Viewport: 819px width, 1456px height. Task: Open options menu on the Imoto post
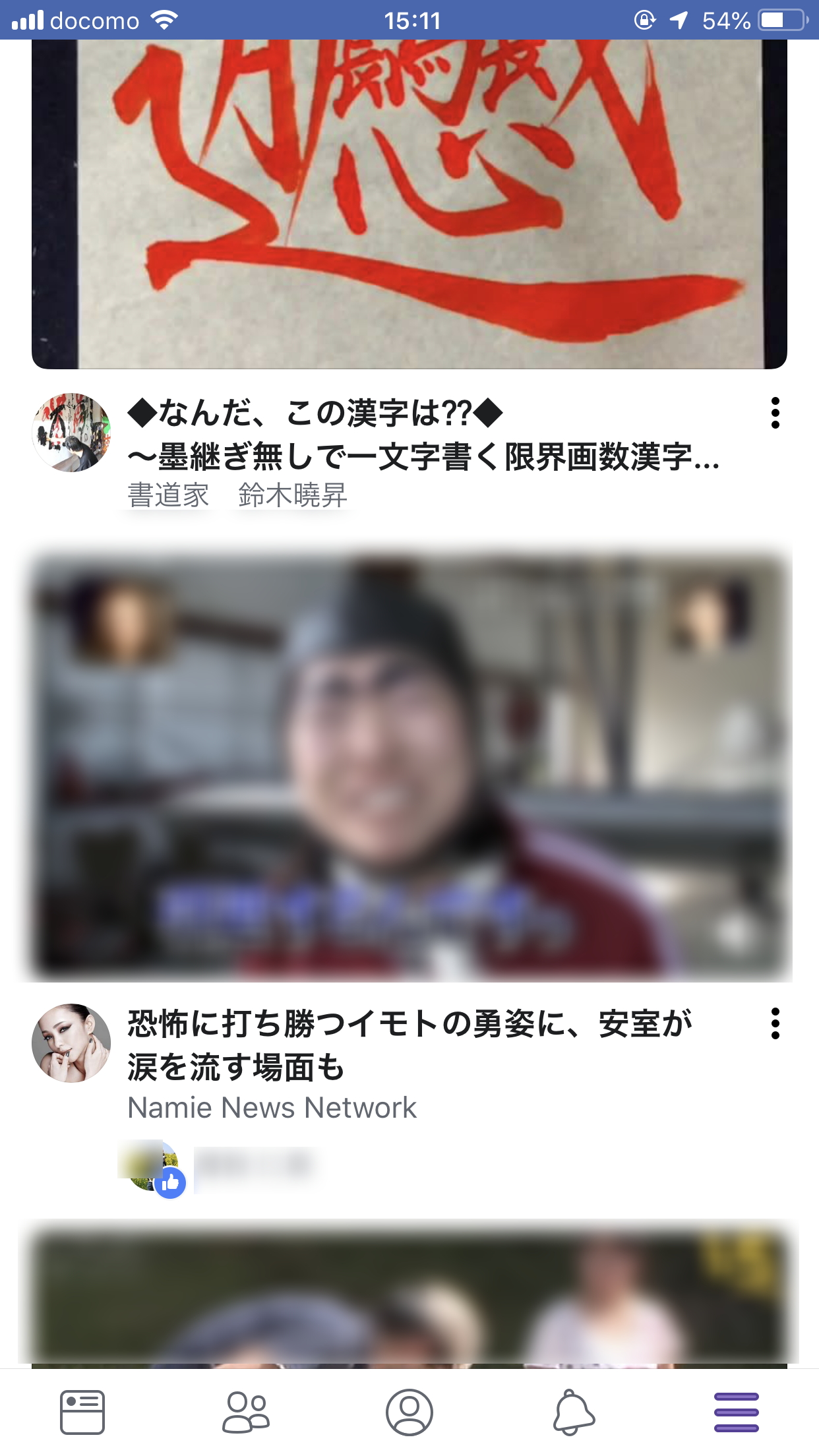[775, 1022]
